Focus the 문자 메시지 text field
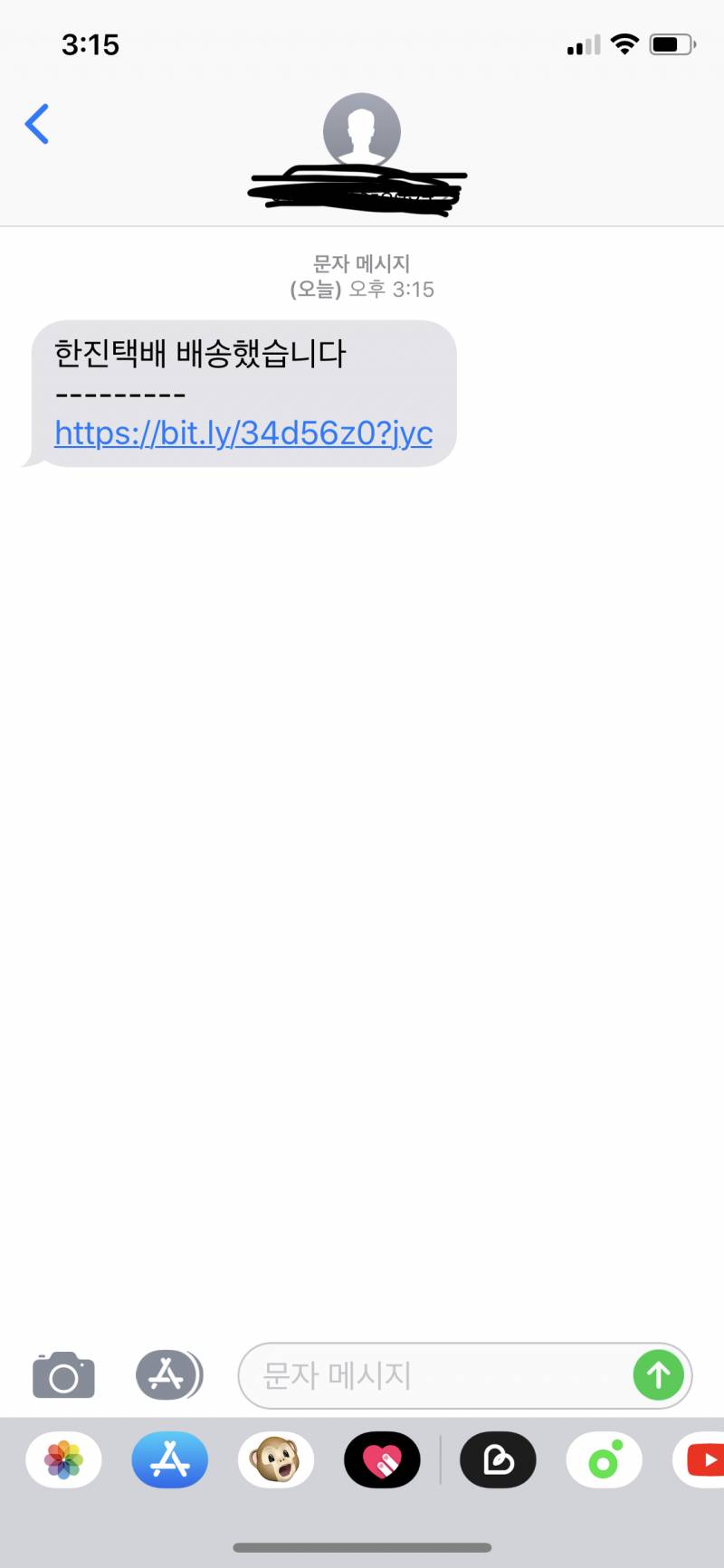The width and height of the screenshot is (724, 1568). click(x=434, y=1375)
